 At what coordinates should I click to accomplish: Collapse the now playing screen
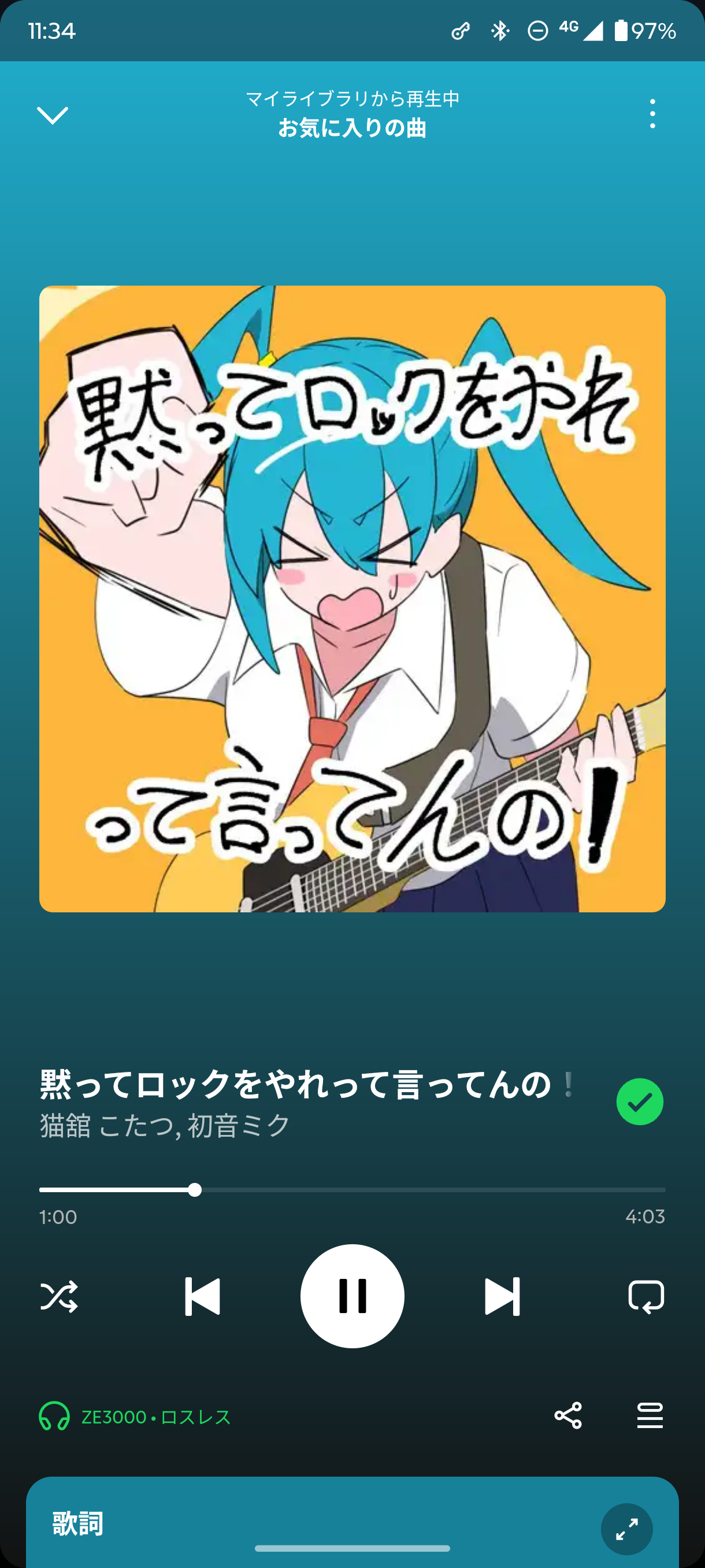53,114
